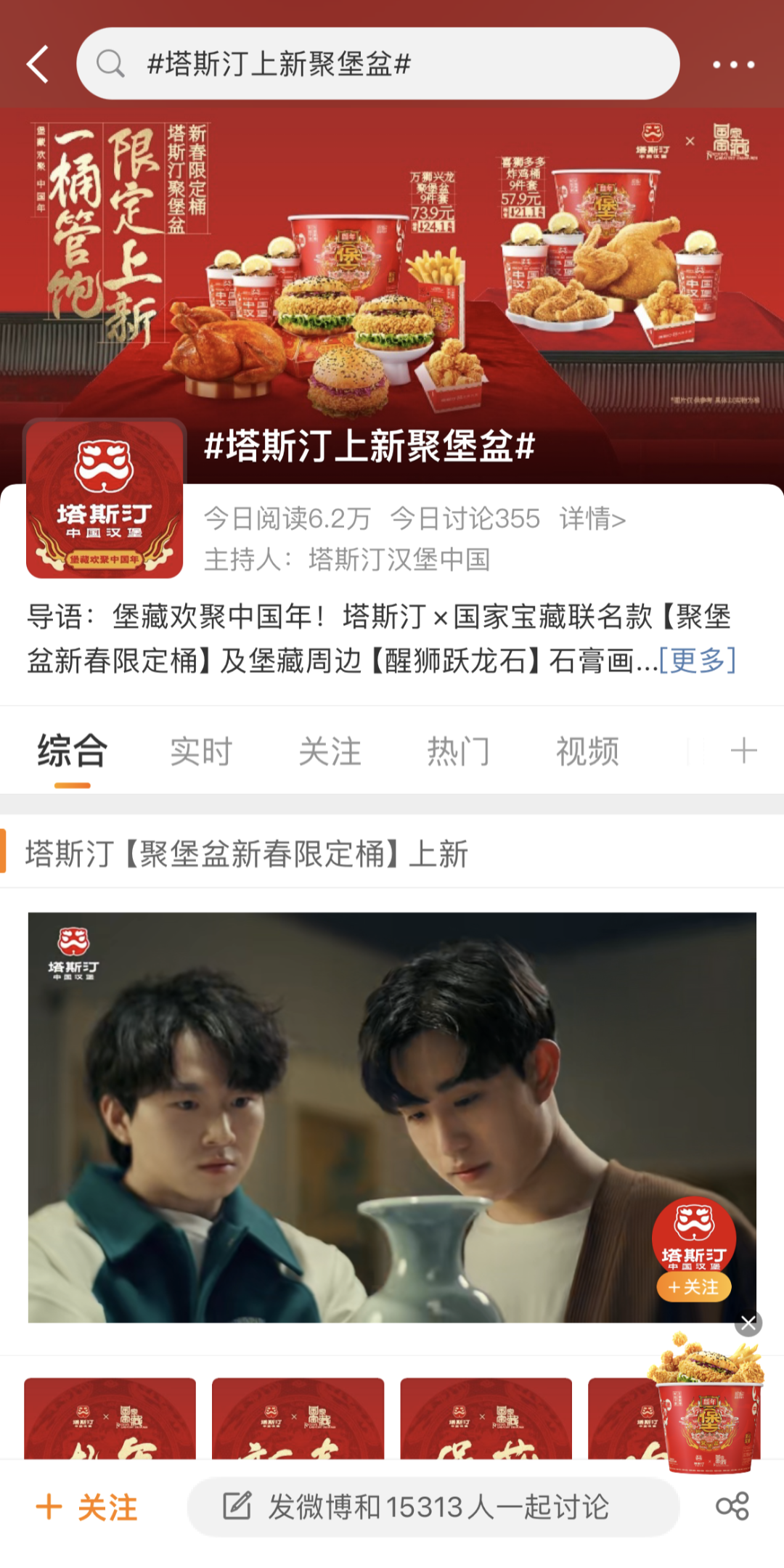
Task: Open the 塔斯汀 topic avatar
Action: 105,499
